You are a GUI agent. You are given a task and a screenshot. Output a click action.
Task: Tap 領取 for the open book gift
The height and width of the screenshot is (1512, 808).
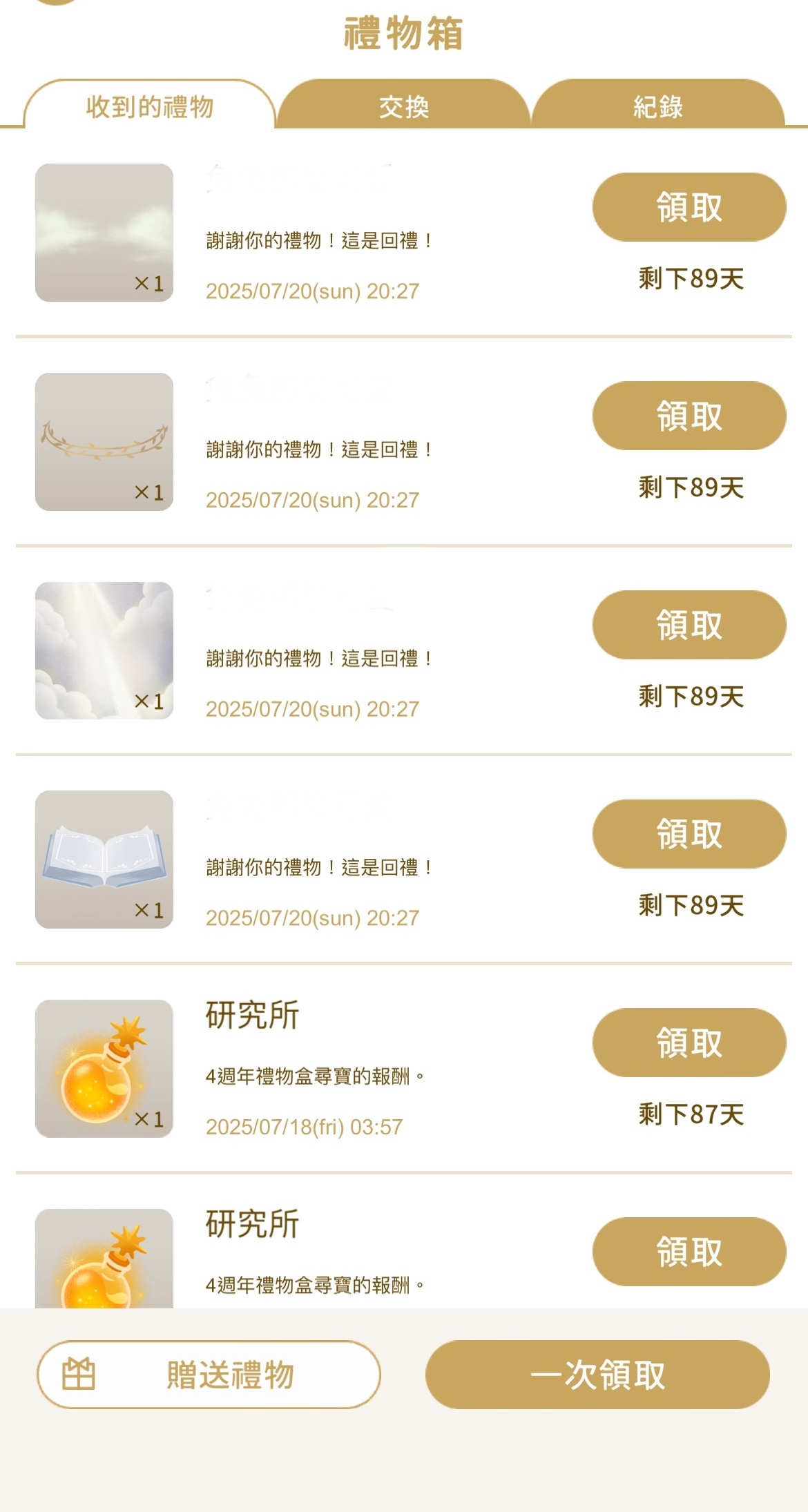coord(689,834)
